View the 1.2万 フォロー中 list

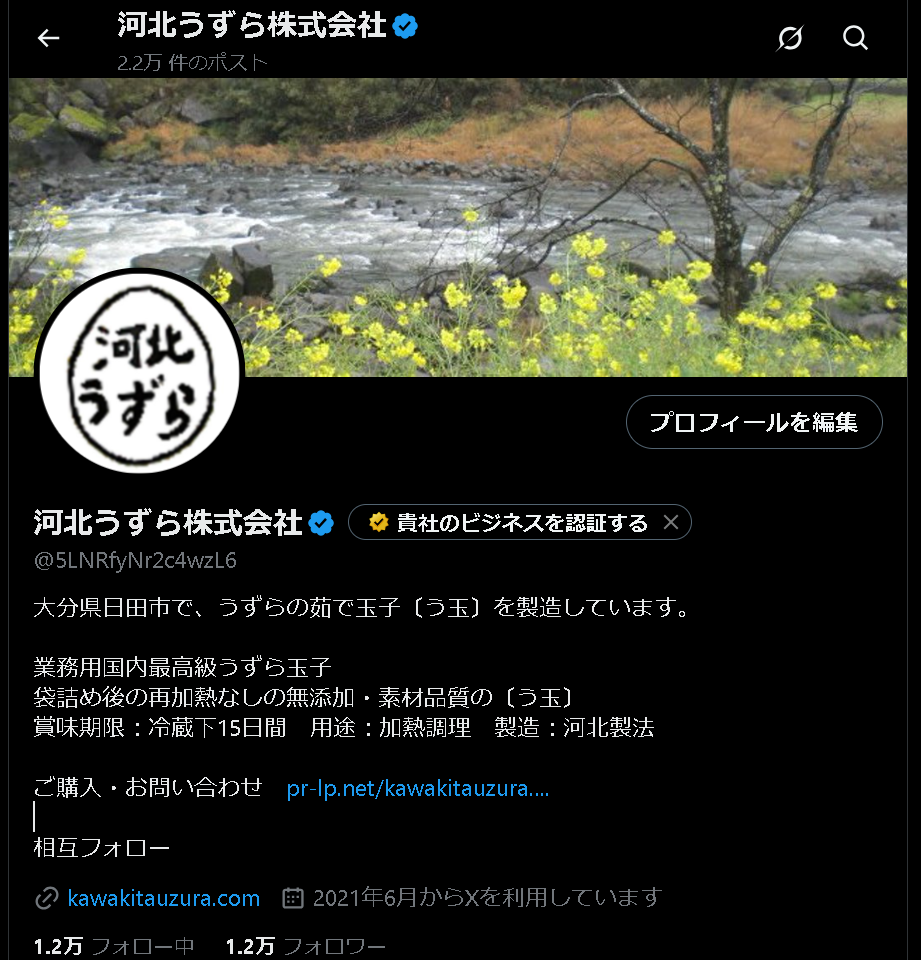click(114, 945)
